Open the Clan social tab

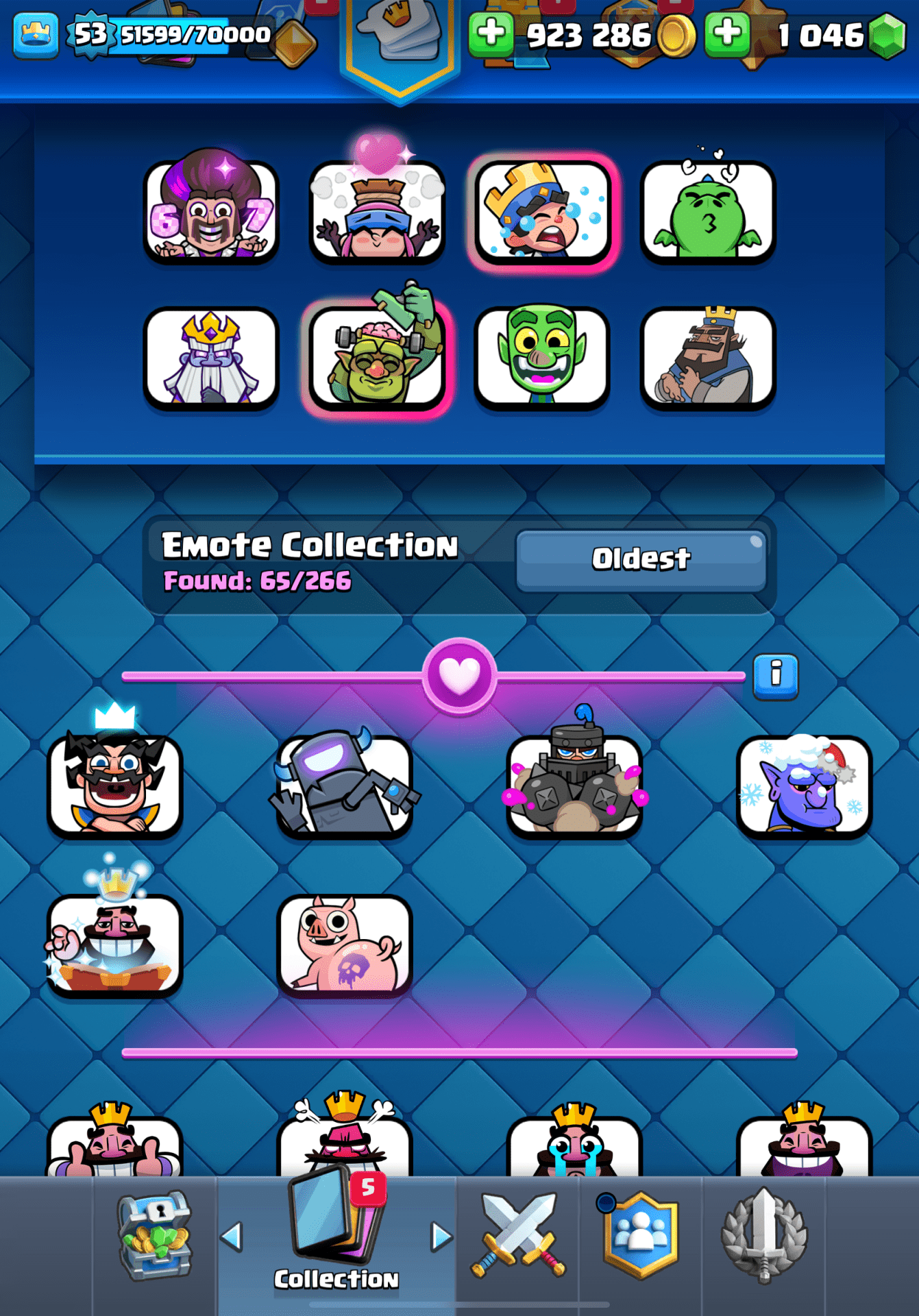[x=640, y=1235]
